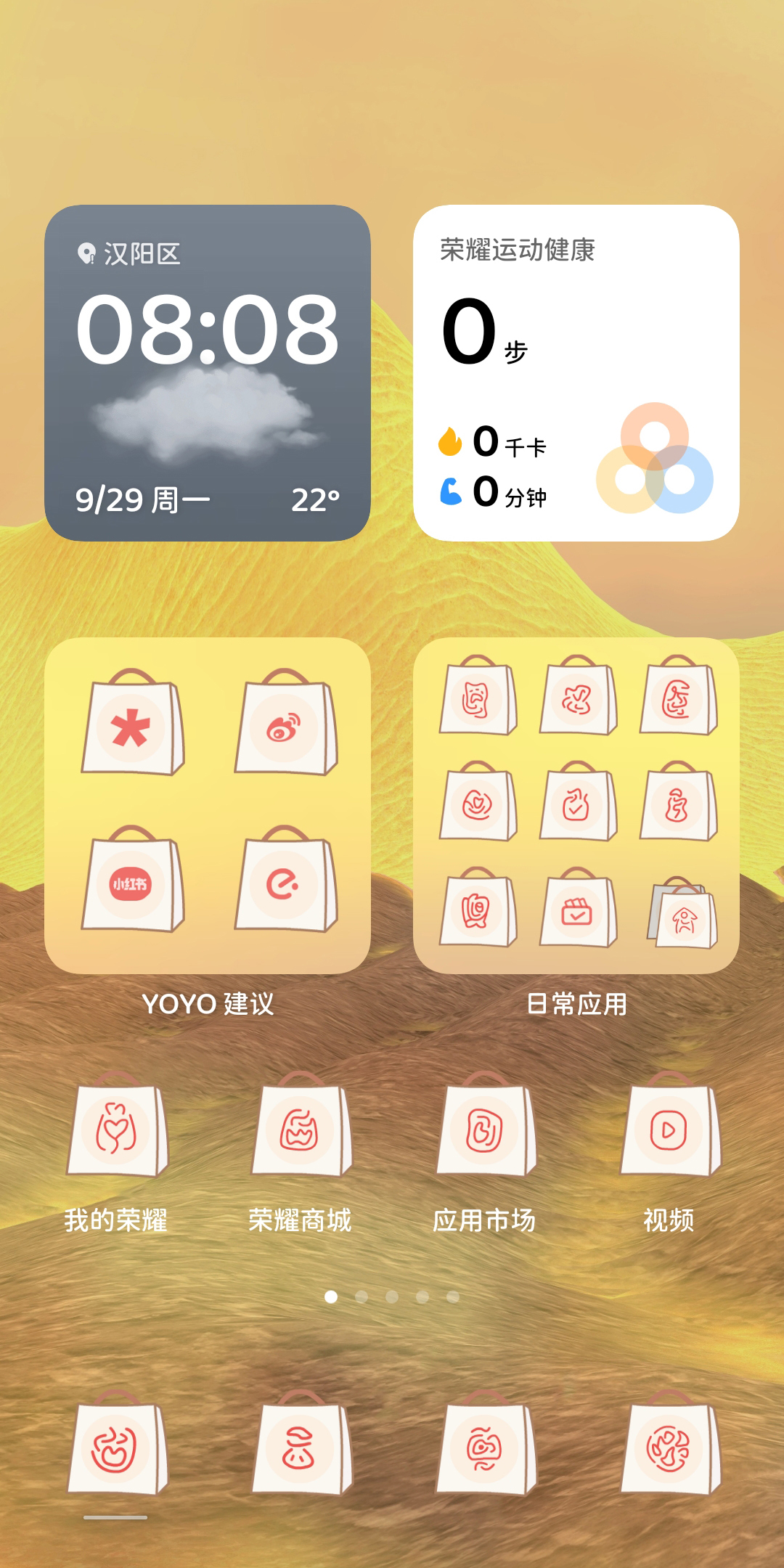This screenshot has width=784, height=1568.
Task: Open Weibo from the YOYO 建议 card
Action: point(285,726)
